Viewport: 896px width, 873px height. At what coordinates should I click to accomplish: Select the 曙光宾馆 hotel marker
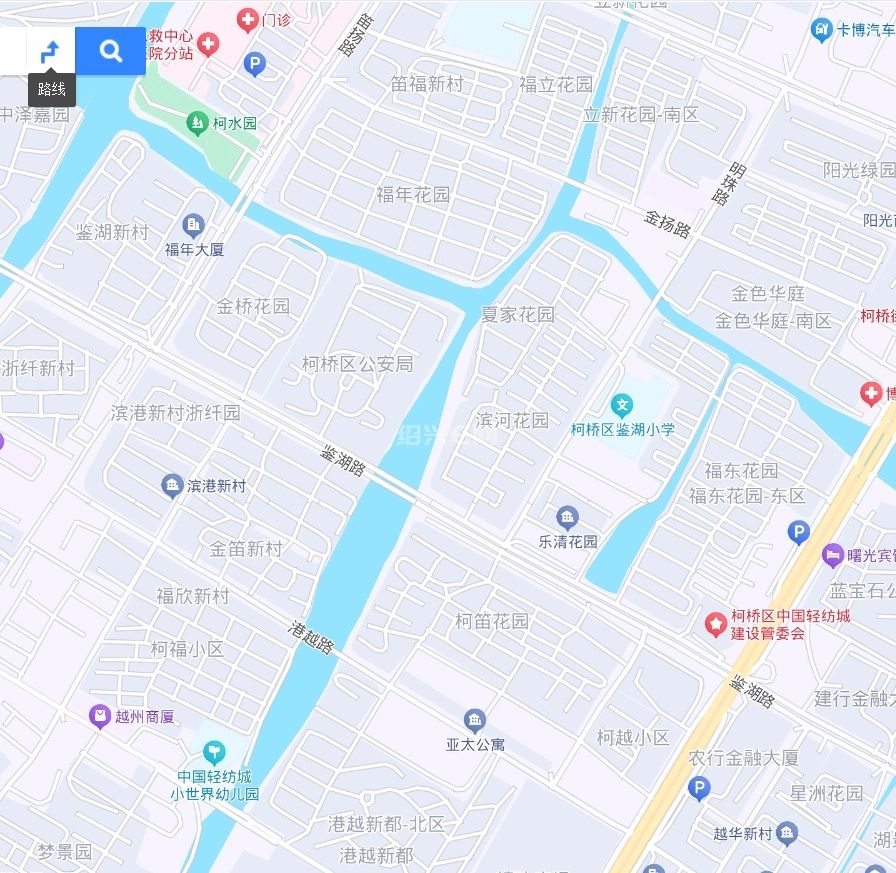(x=833, y=555)
